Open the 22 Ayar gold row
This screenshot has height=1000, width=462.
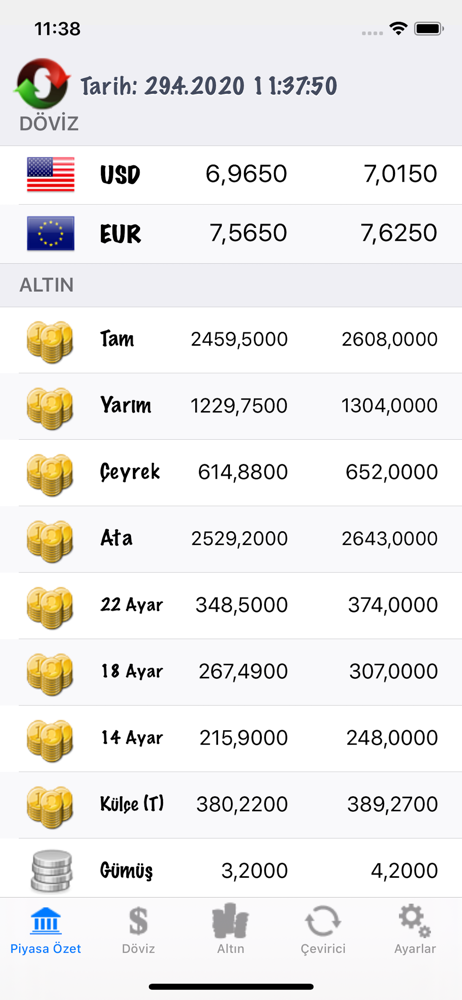tap(231, 605)
